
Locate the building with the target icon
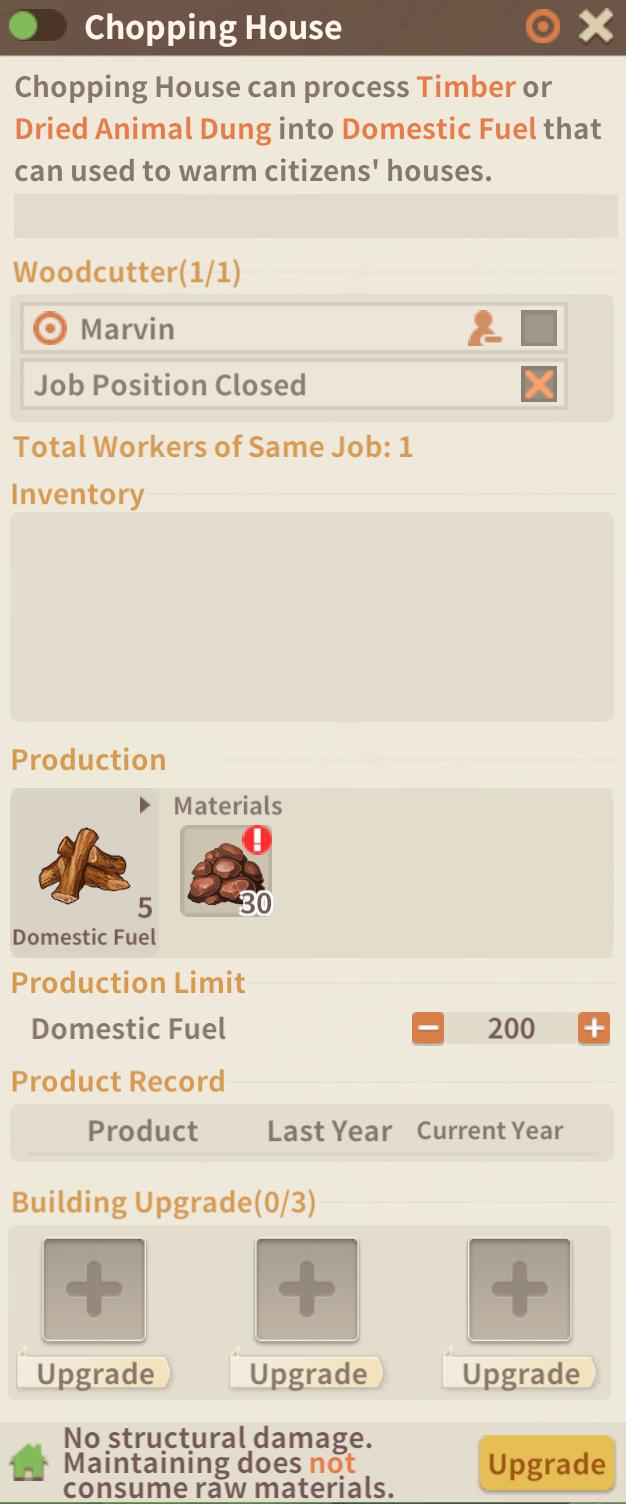tap(543, 27)
